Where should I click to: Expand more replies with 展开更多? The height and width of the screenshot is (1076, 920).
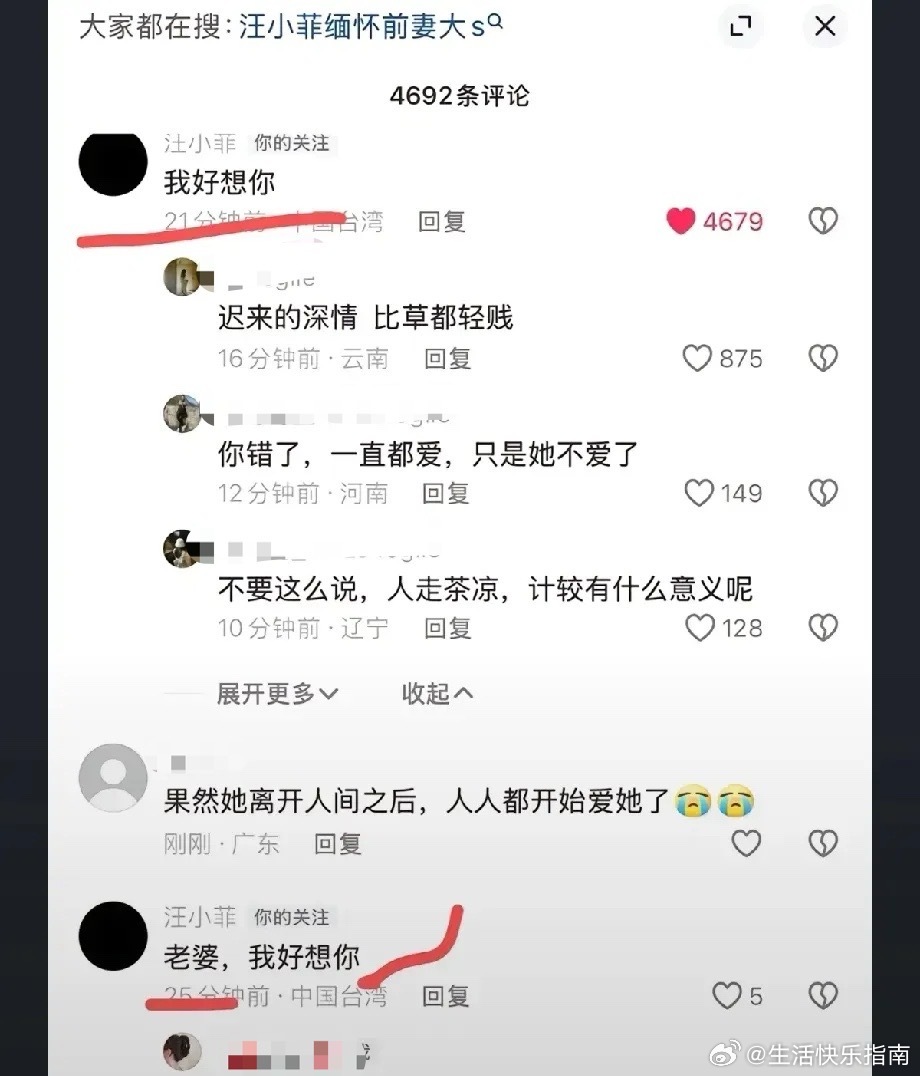tap(277, 693)
